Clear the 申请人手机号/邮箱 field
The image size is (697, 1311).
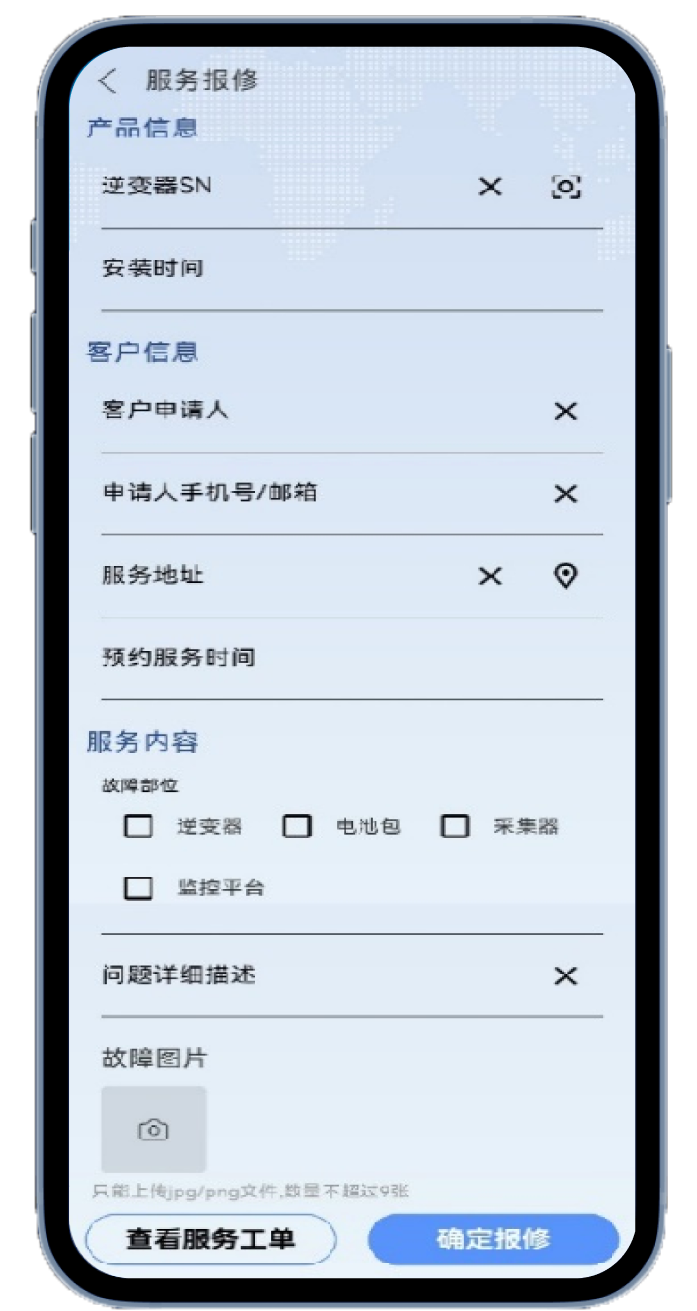pos(566,493)
